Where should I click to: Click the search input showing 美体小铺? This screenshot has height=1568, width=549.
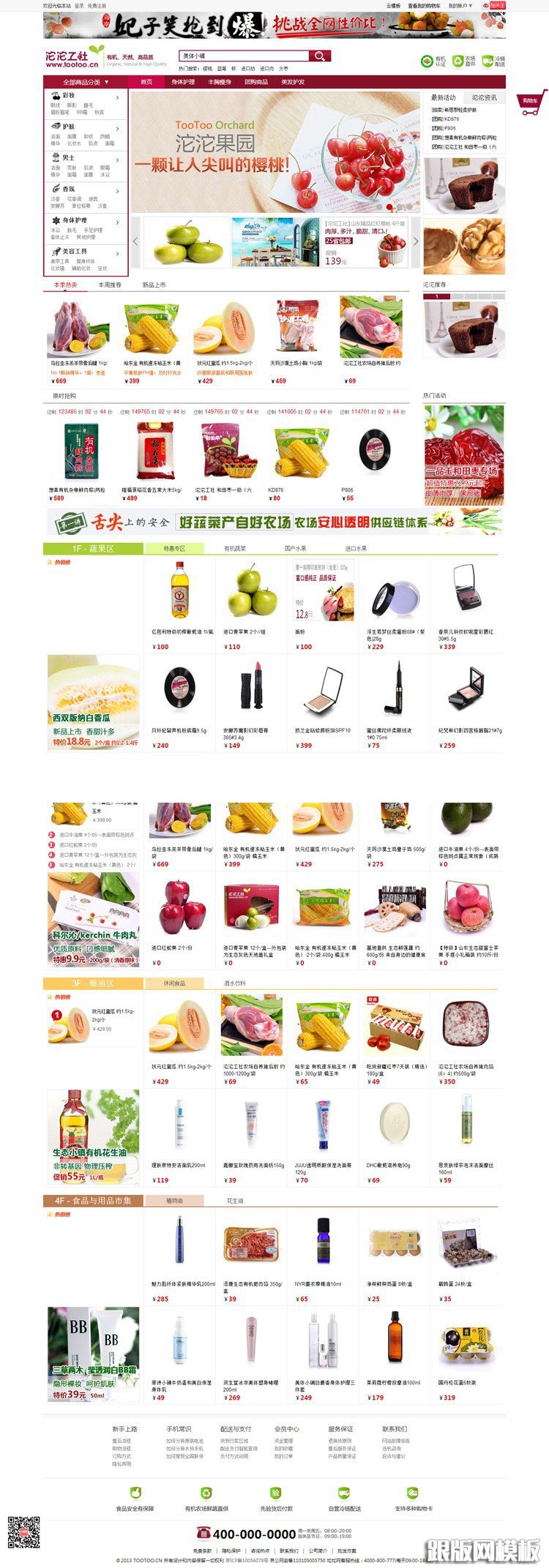pyautogui.click(x=242, y=55)
